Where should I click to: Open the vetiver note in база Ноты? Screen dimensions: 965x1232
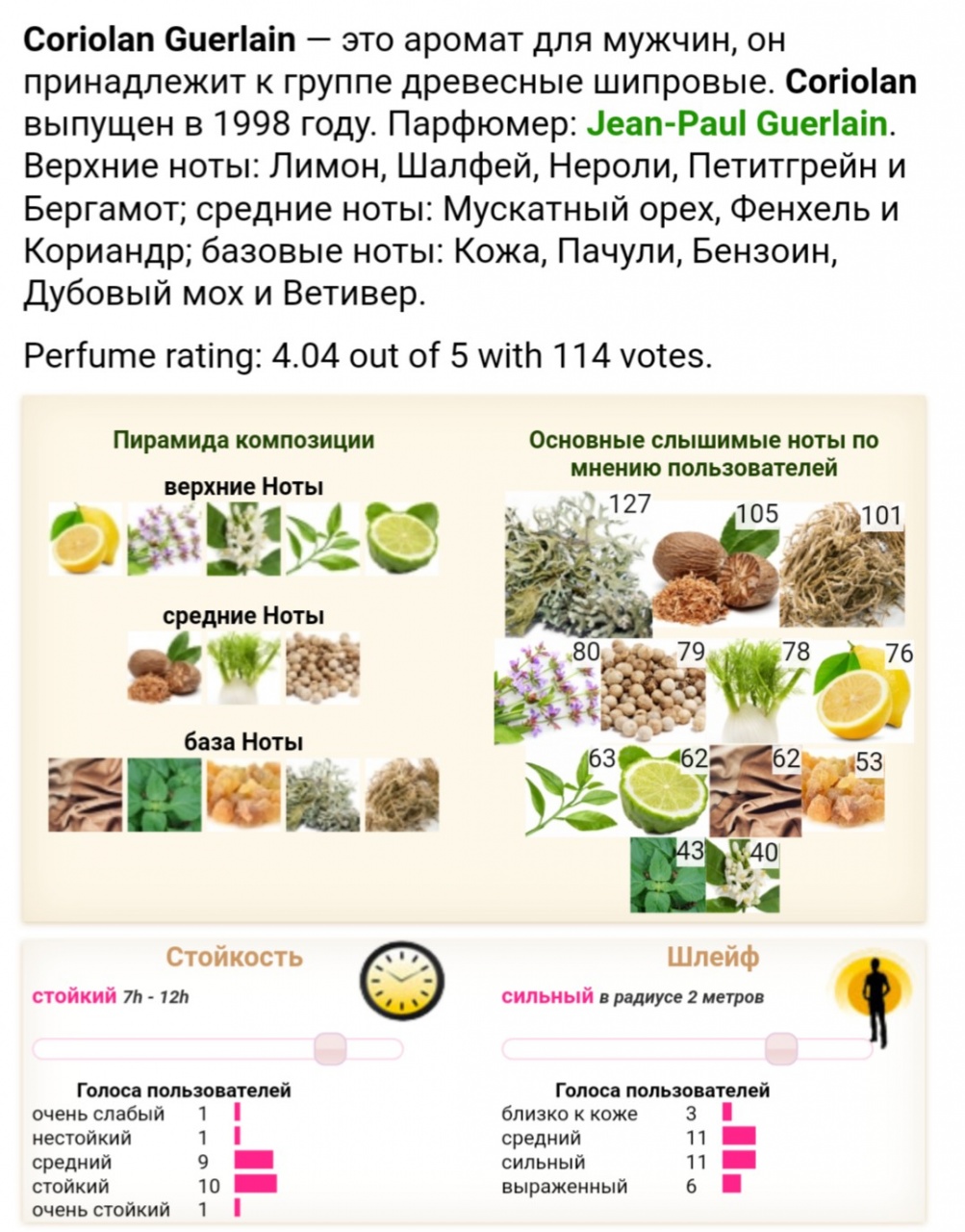(402, 794)
